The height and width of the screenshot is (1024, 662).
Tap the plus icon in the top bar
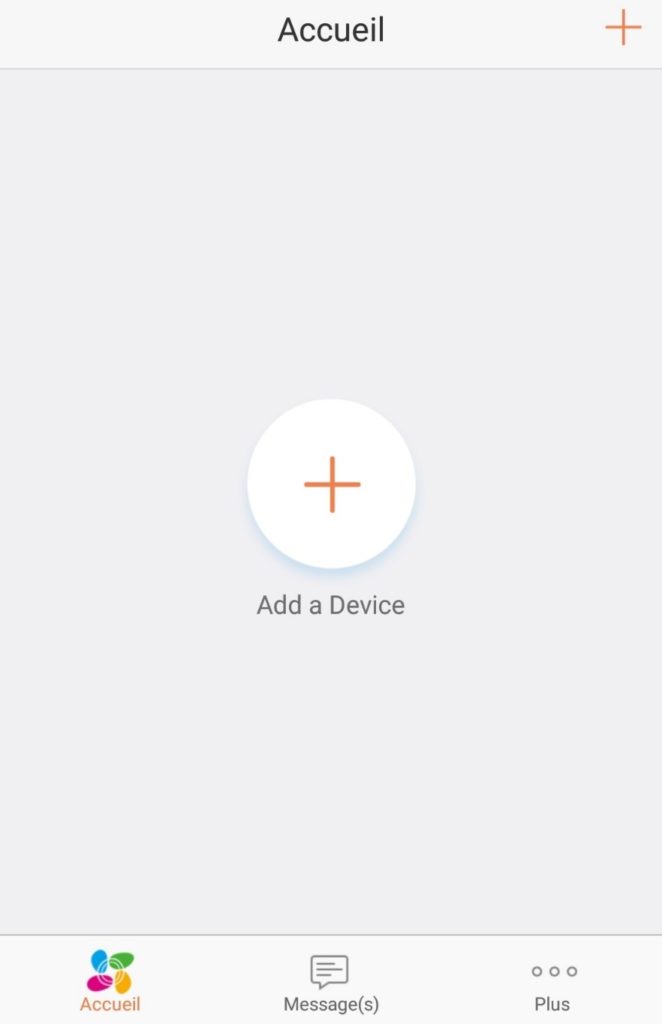622,28
